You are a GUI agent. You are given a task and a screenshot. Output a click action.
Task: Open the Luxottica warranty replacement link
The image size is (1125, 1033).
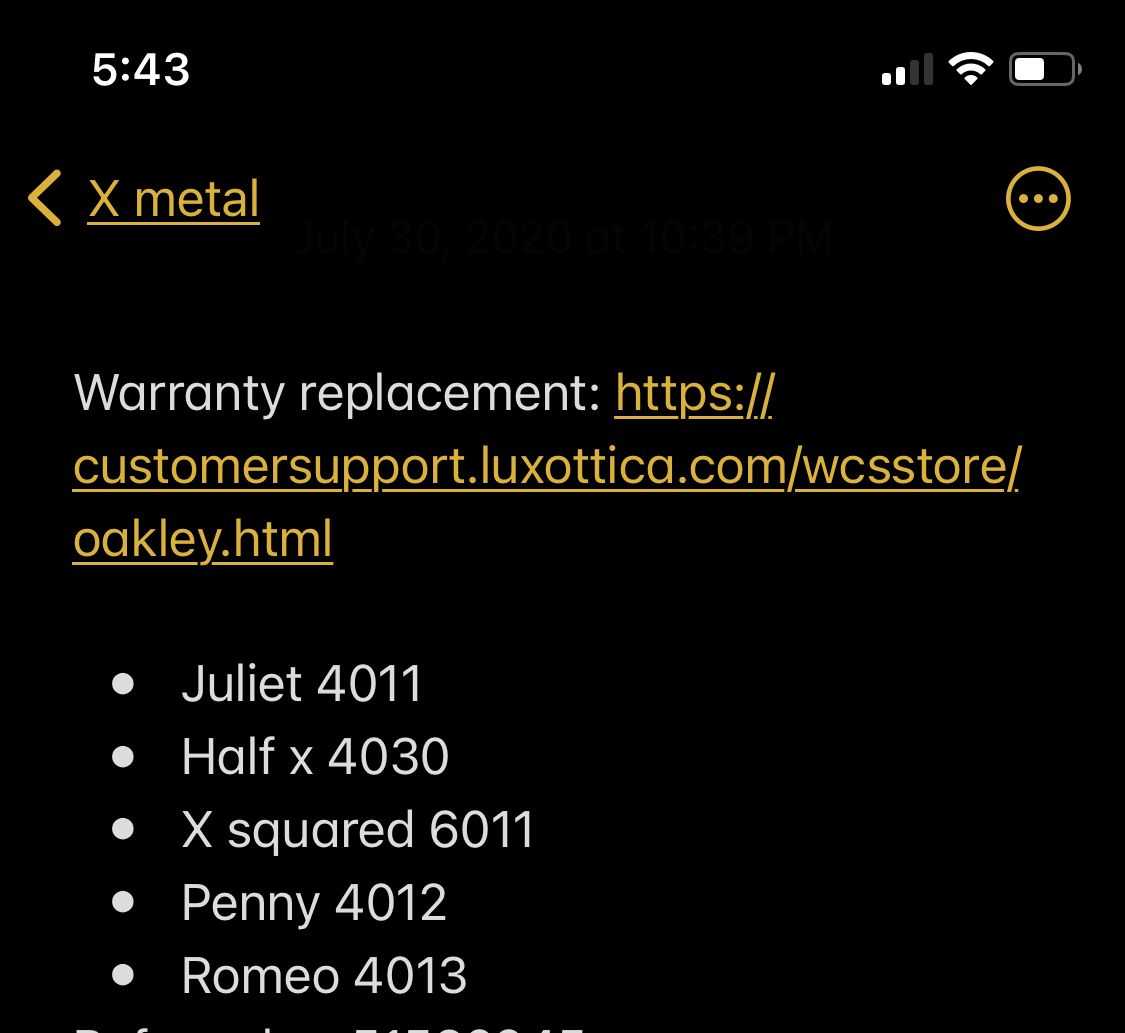(x=546, y=467)
